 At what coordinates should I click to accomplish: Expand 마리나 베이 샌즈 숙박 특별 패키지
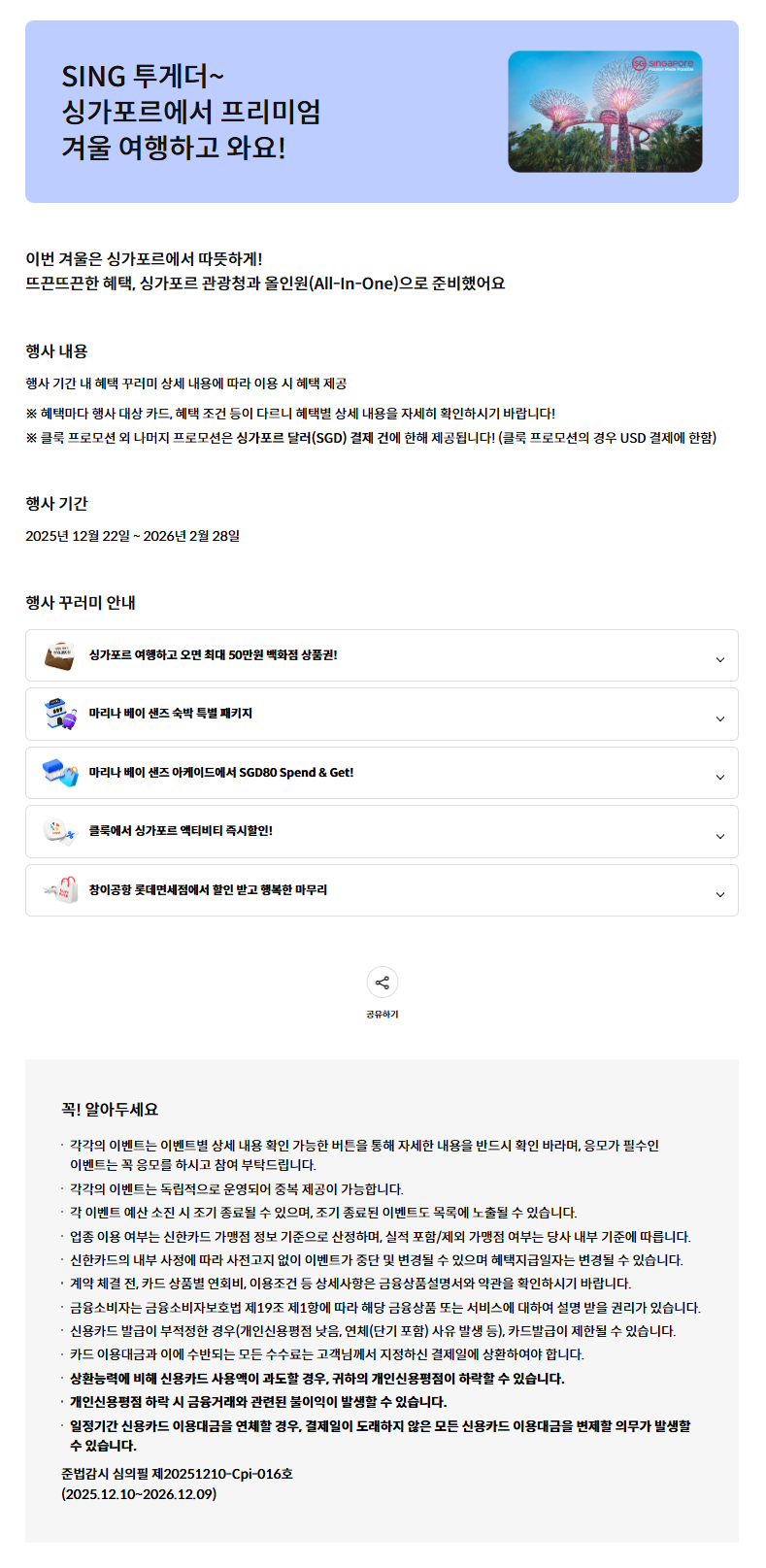pos(382,715)
